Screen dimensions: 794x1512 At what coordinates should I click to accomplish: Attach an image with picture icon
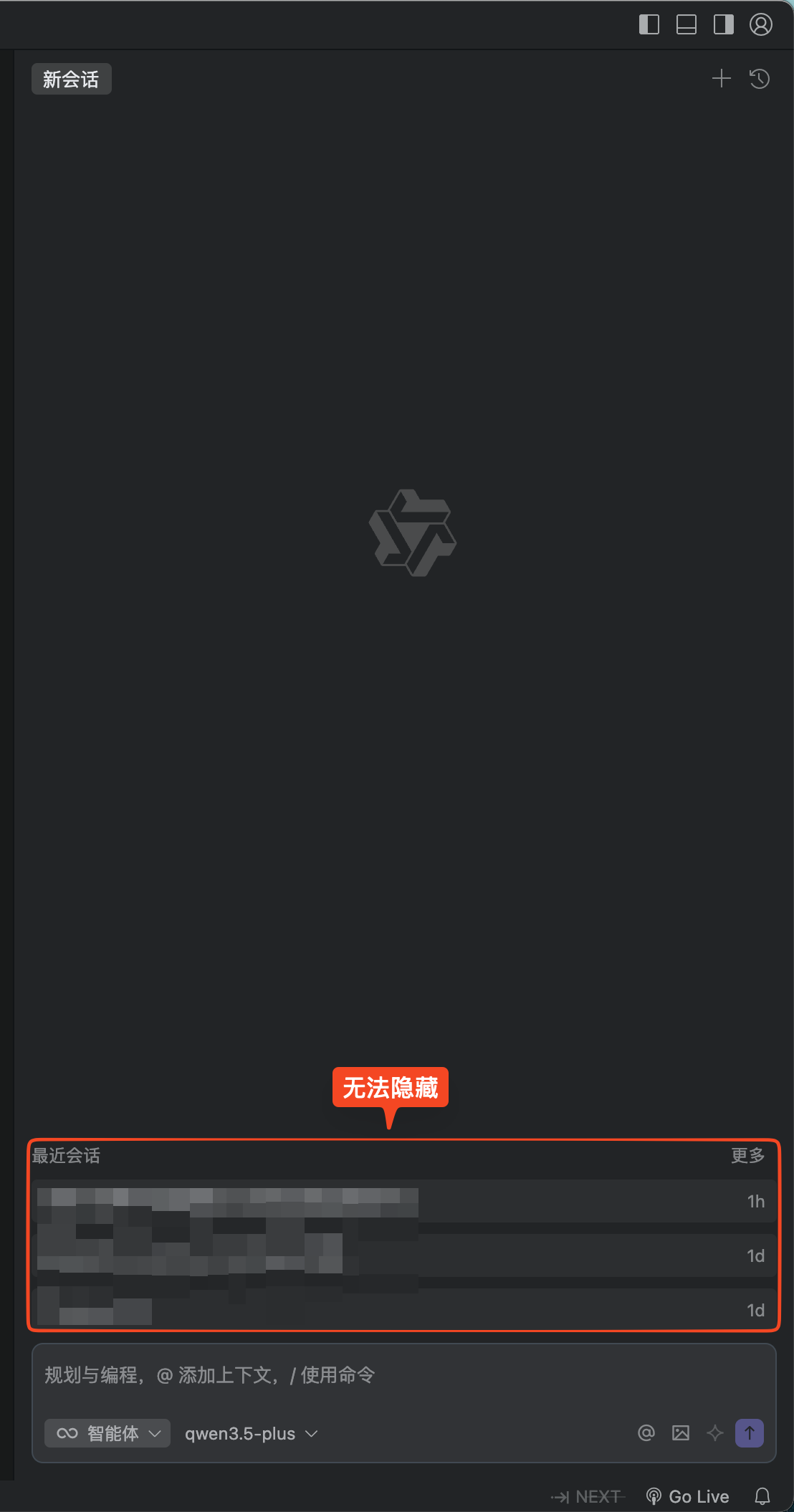pyautogui.click(x=680, y=1432)
